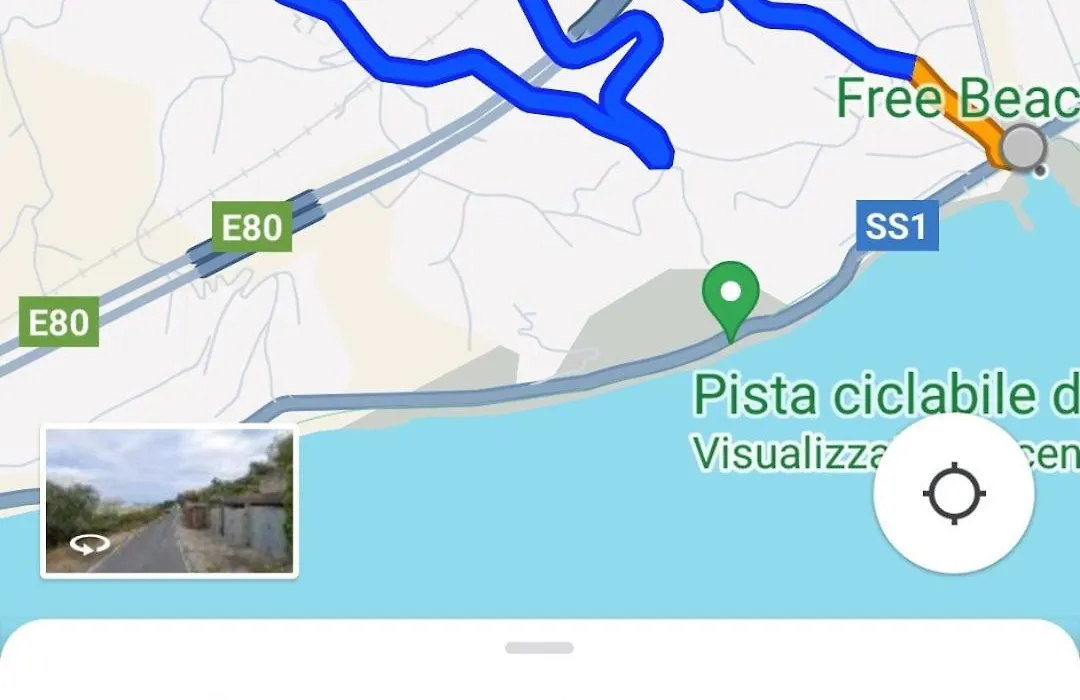Open the Street View thumbnail preview
The height and width of the screenshot is (700, 1080).
coord(169,501)
